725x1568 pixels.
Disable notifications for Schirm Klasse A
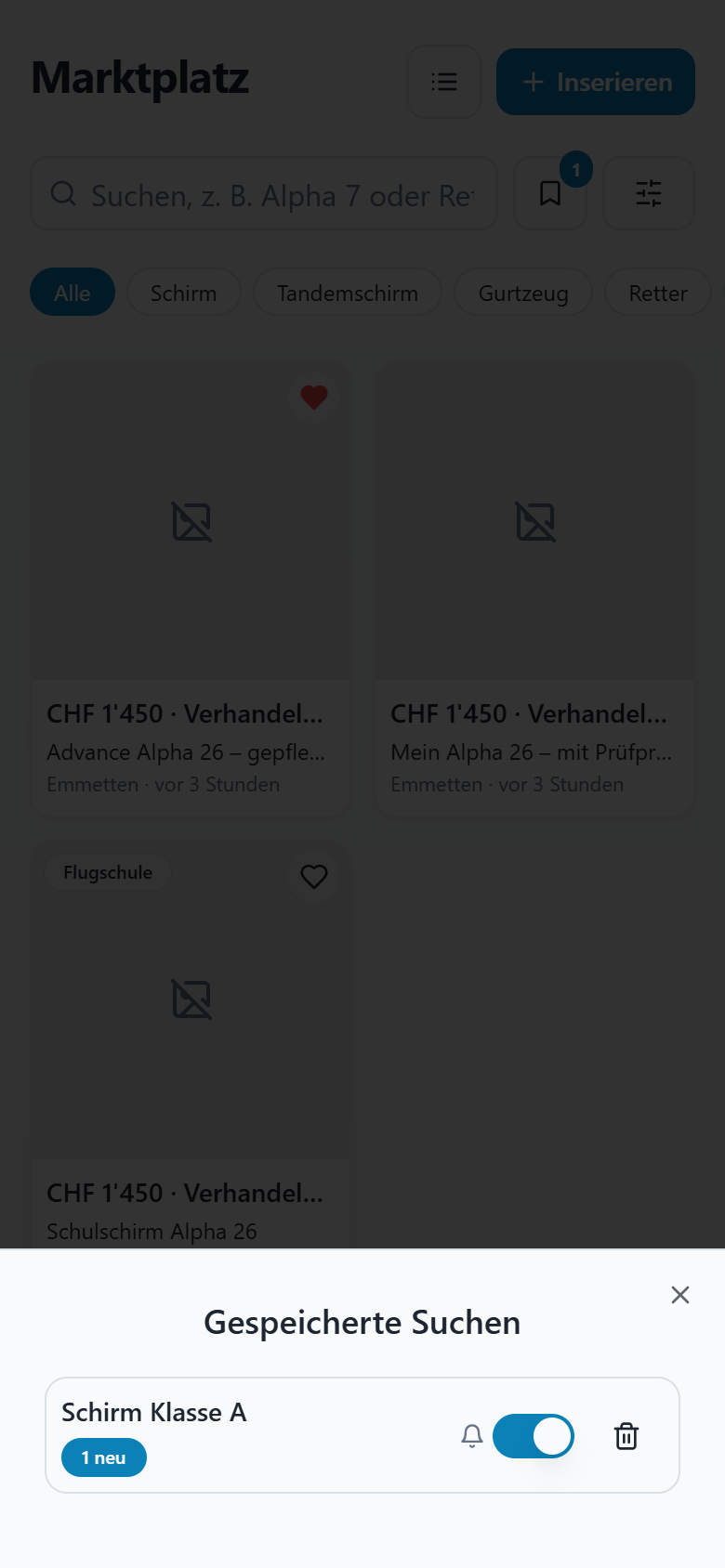(x=534, y=1436)
